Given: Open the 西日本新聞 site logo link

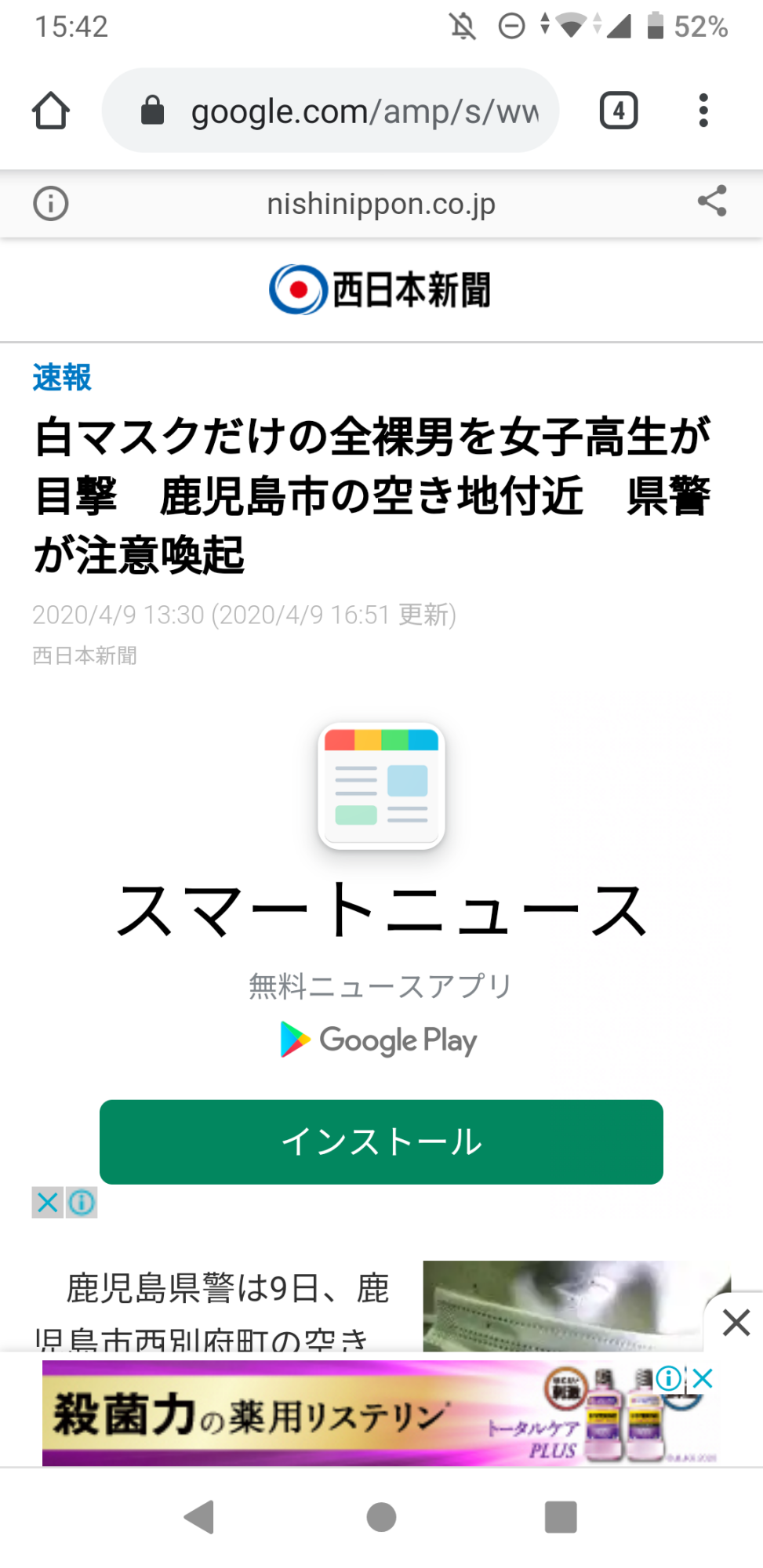Looking at the screenshot, I should (x=380, y=290).
